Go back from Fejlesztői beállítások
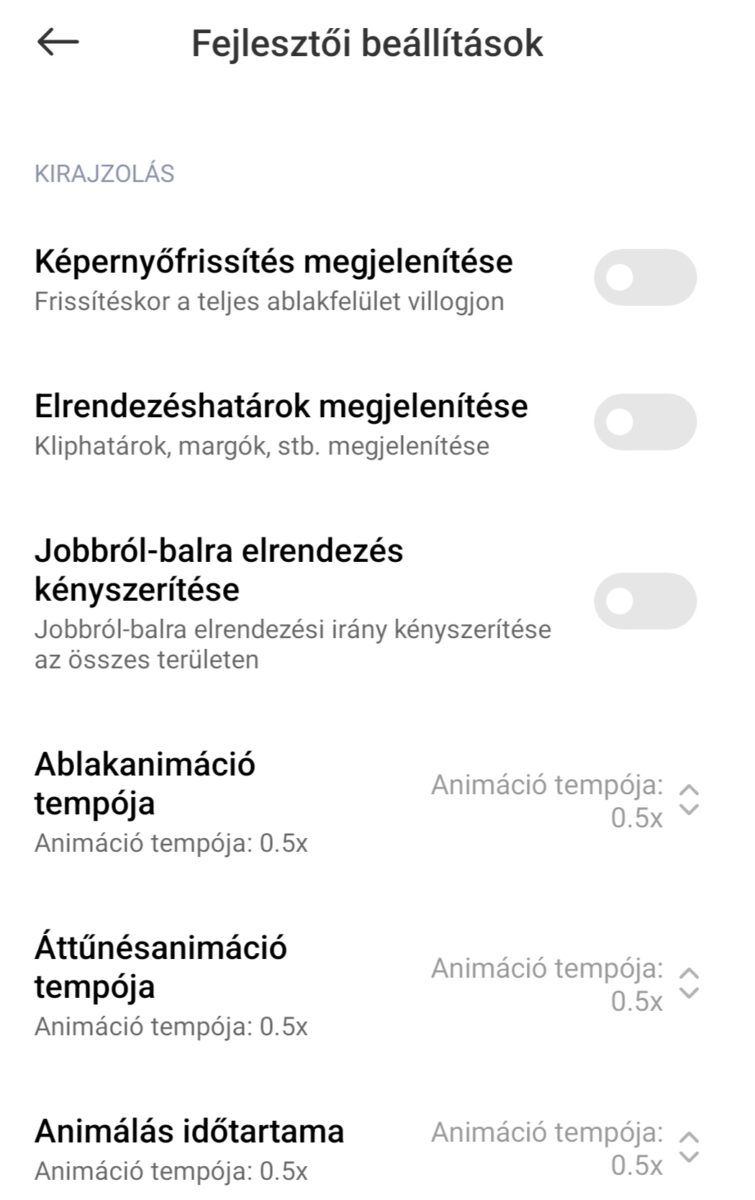Viewport: 755px width, 1200px height. pos(57,42)
